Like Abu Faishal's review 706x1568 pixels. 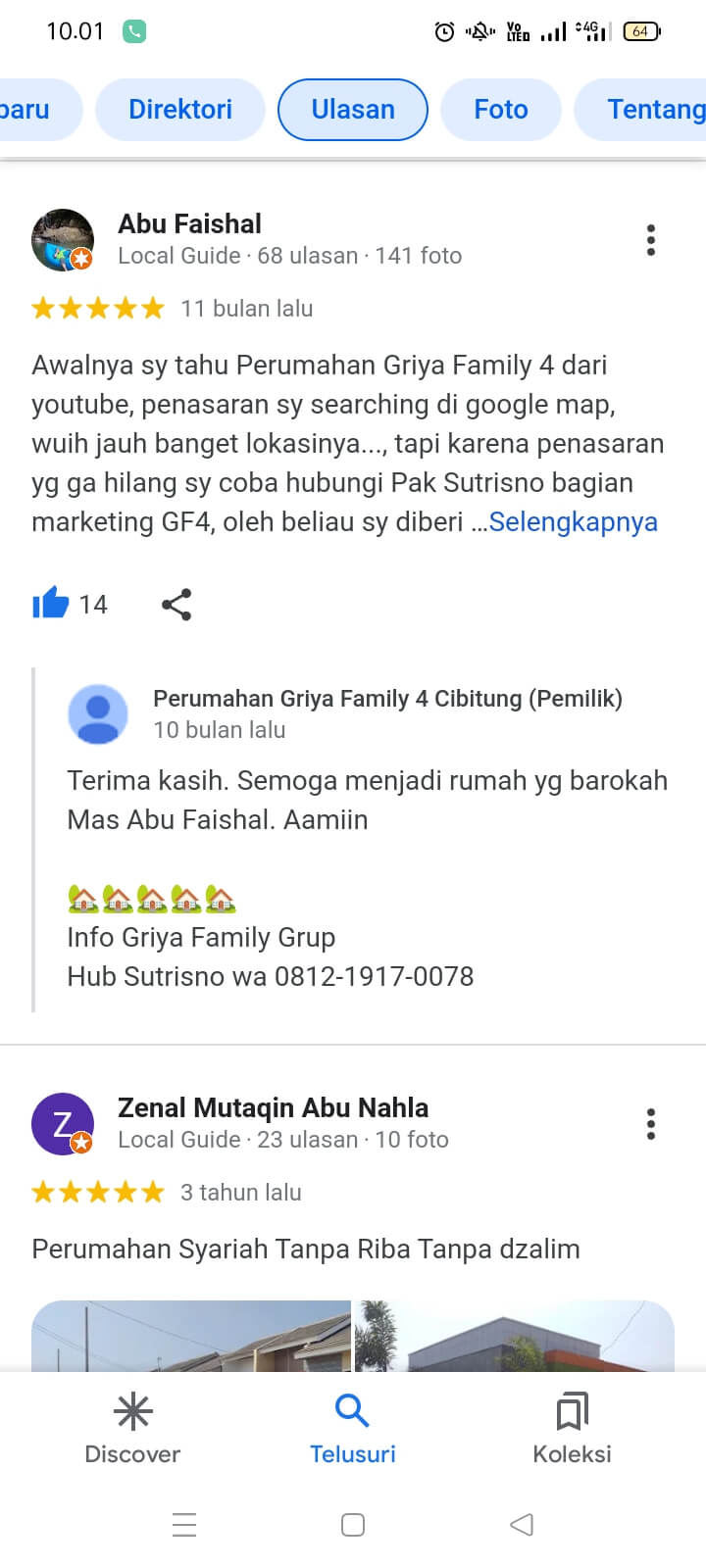51,604
